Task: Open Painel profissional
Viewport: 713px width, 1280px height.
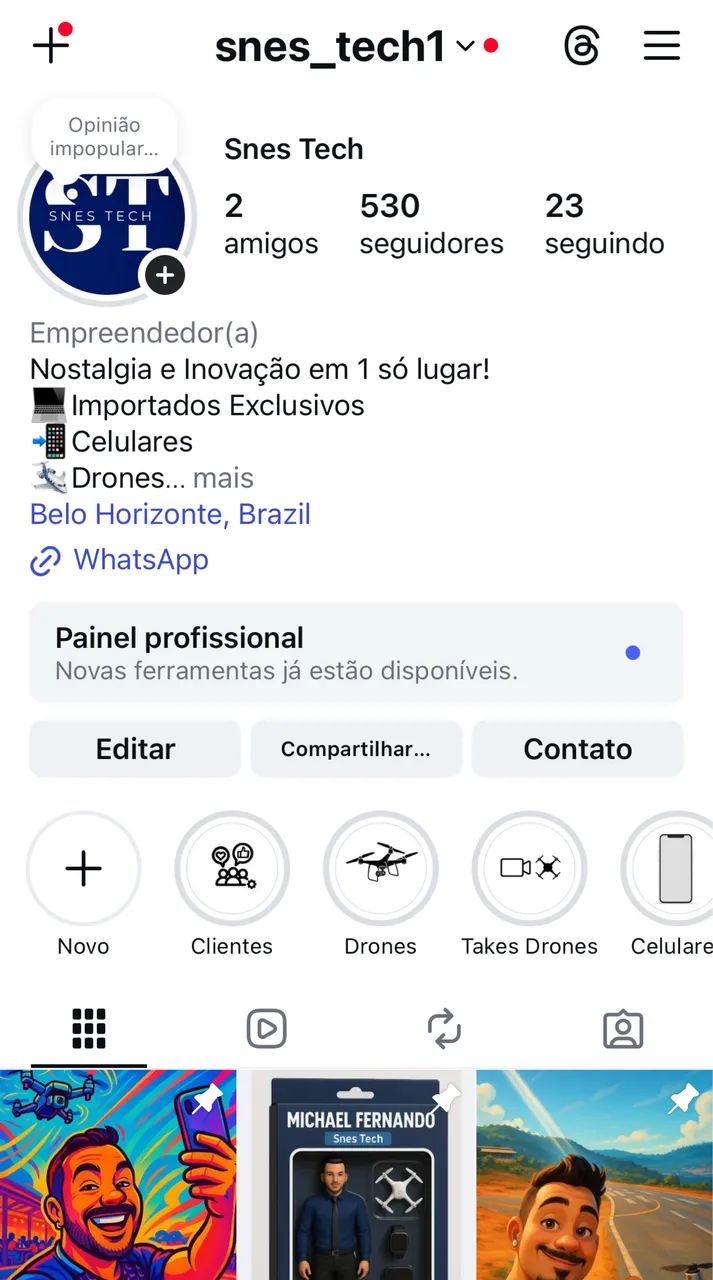Action: (x=356, y=653)
